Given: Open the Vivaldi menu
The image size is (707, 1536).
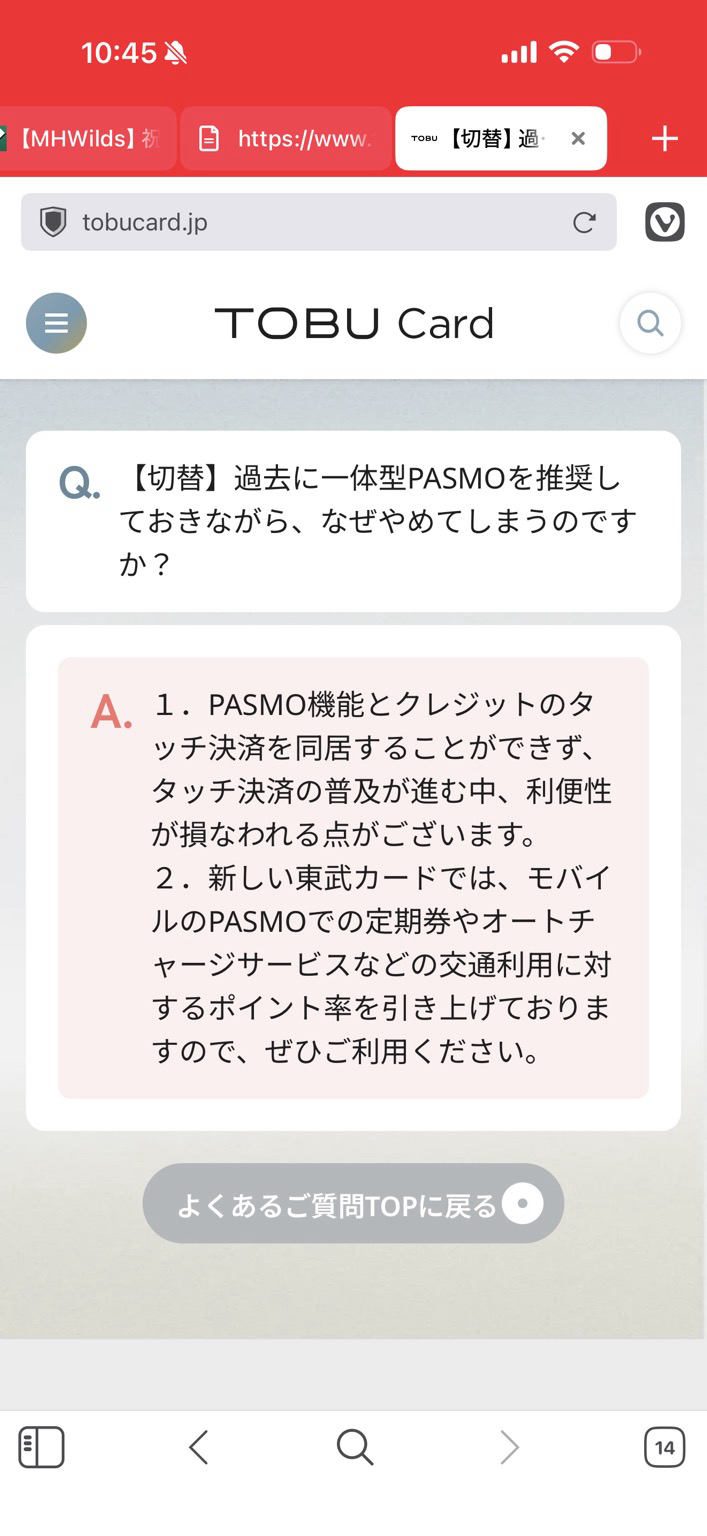Looking at the screenshot, I should coord(665,222).
